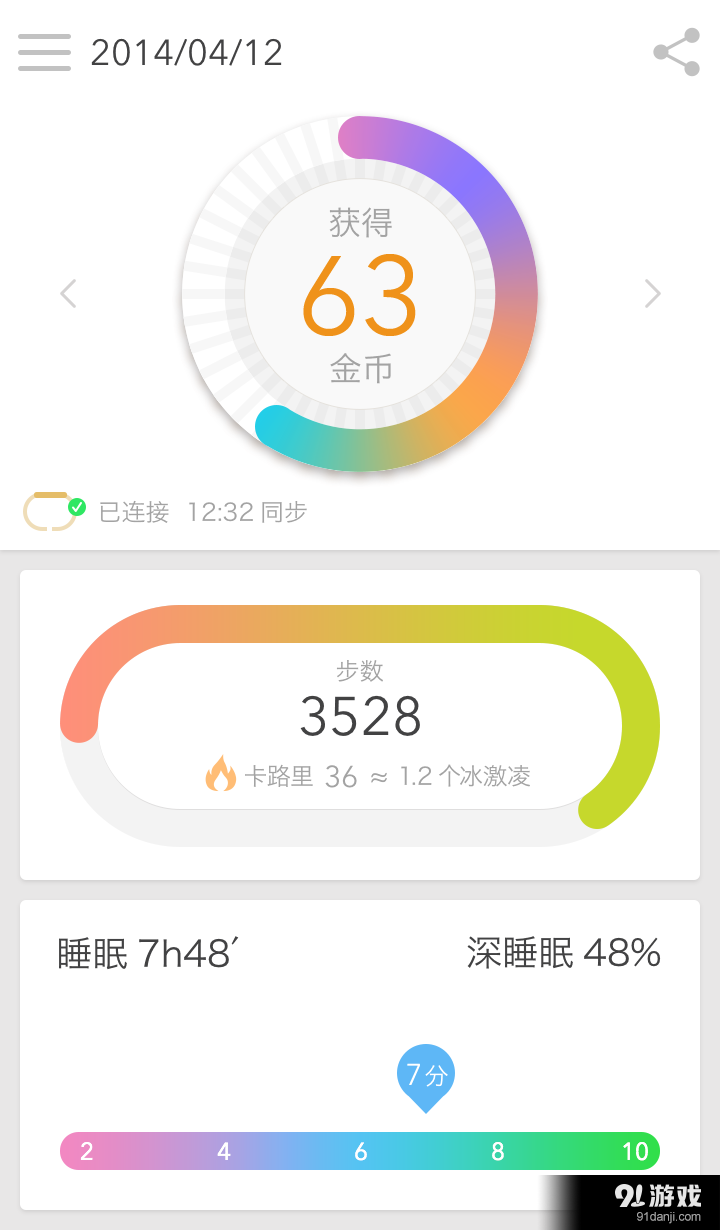Share today's activity summary
Image resolution: width=720 pixels, height=1230 pixels.
pyautogui.click(x=677, y=52)
